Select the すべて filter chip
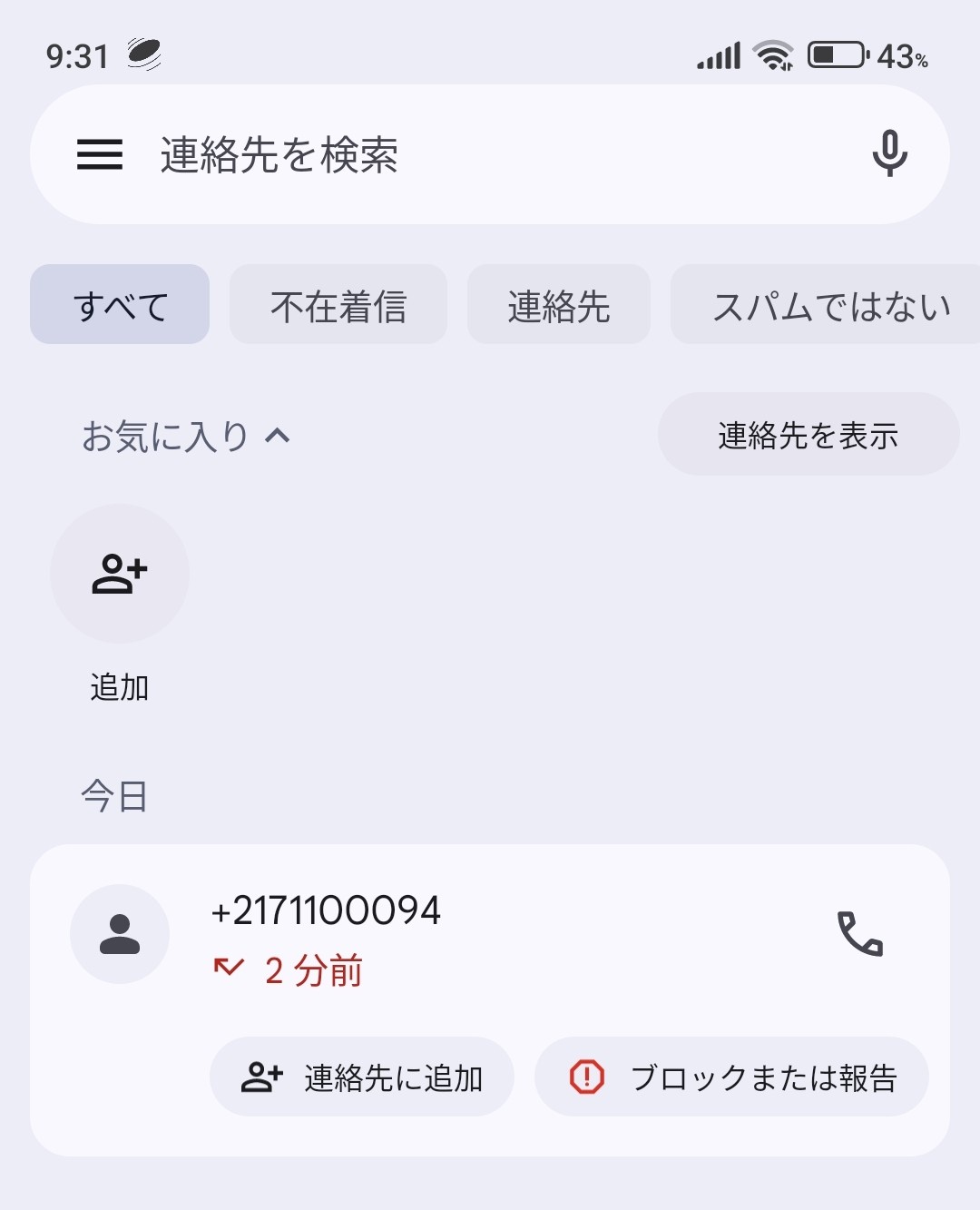Viewport: 980px width, 1210px height. (x=120, y=305)
